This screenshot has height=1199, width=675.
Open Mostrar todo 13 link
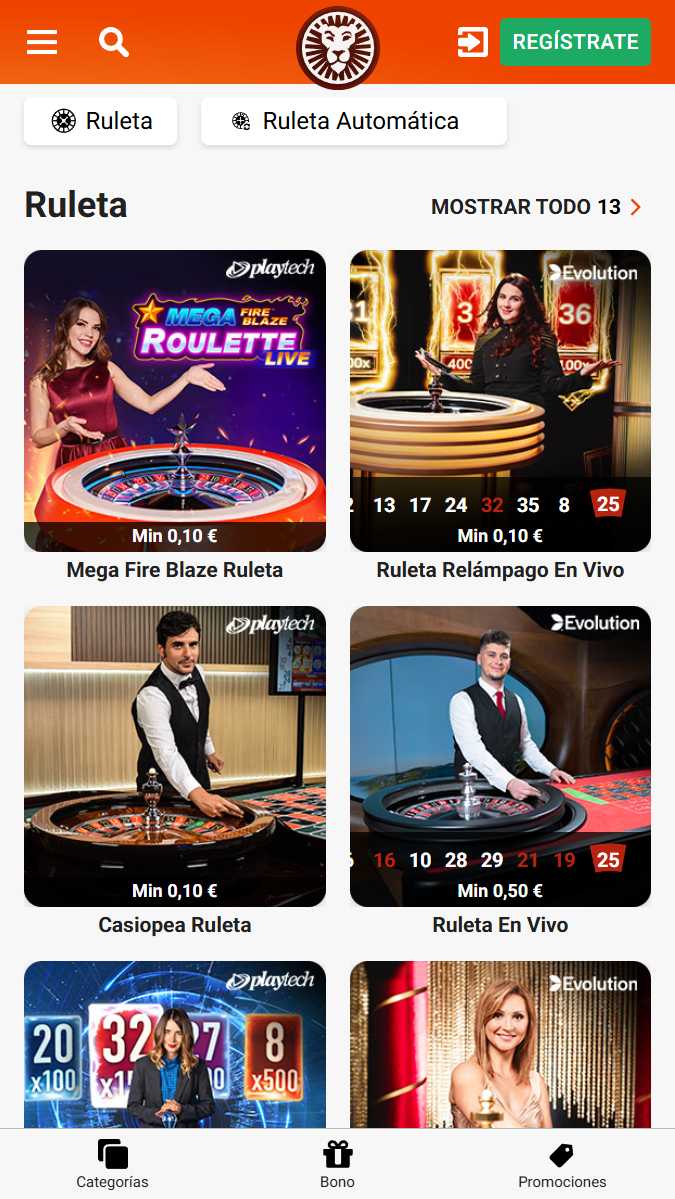[x=536, y=207]
